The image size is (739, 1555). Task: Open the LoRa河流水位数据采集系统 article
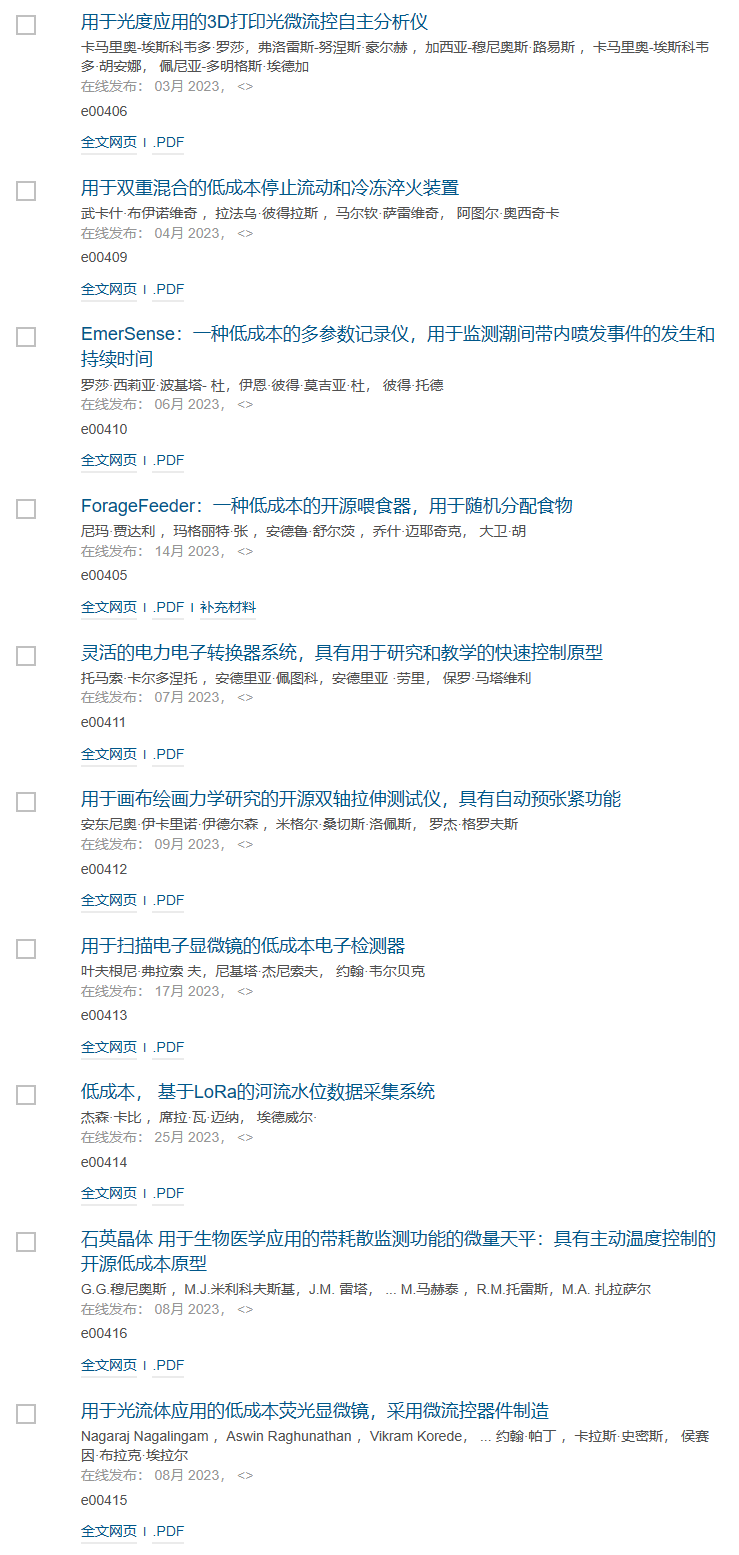pos(258,1092)
